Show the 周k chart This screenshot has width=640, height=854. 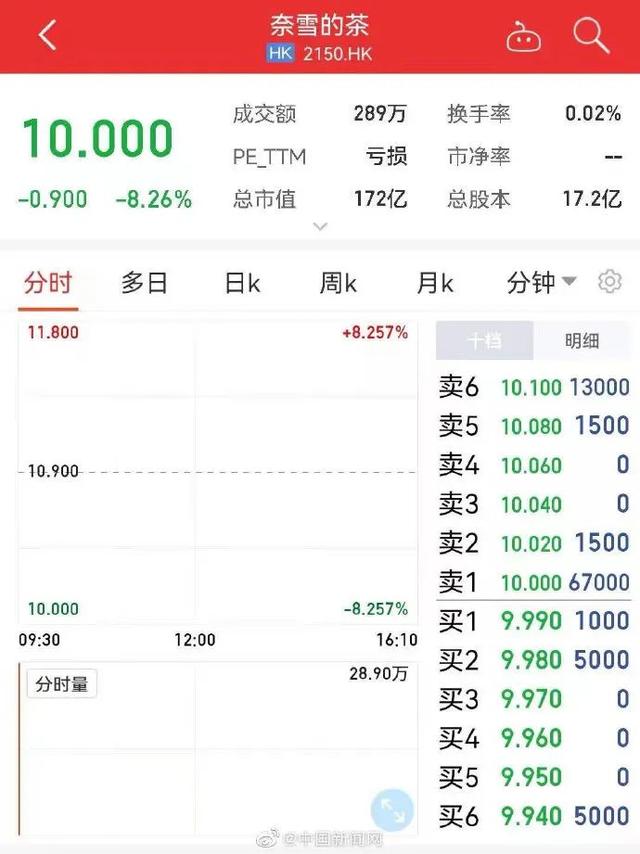[338, 283]
